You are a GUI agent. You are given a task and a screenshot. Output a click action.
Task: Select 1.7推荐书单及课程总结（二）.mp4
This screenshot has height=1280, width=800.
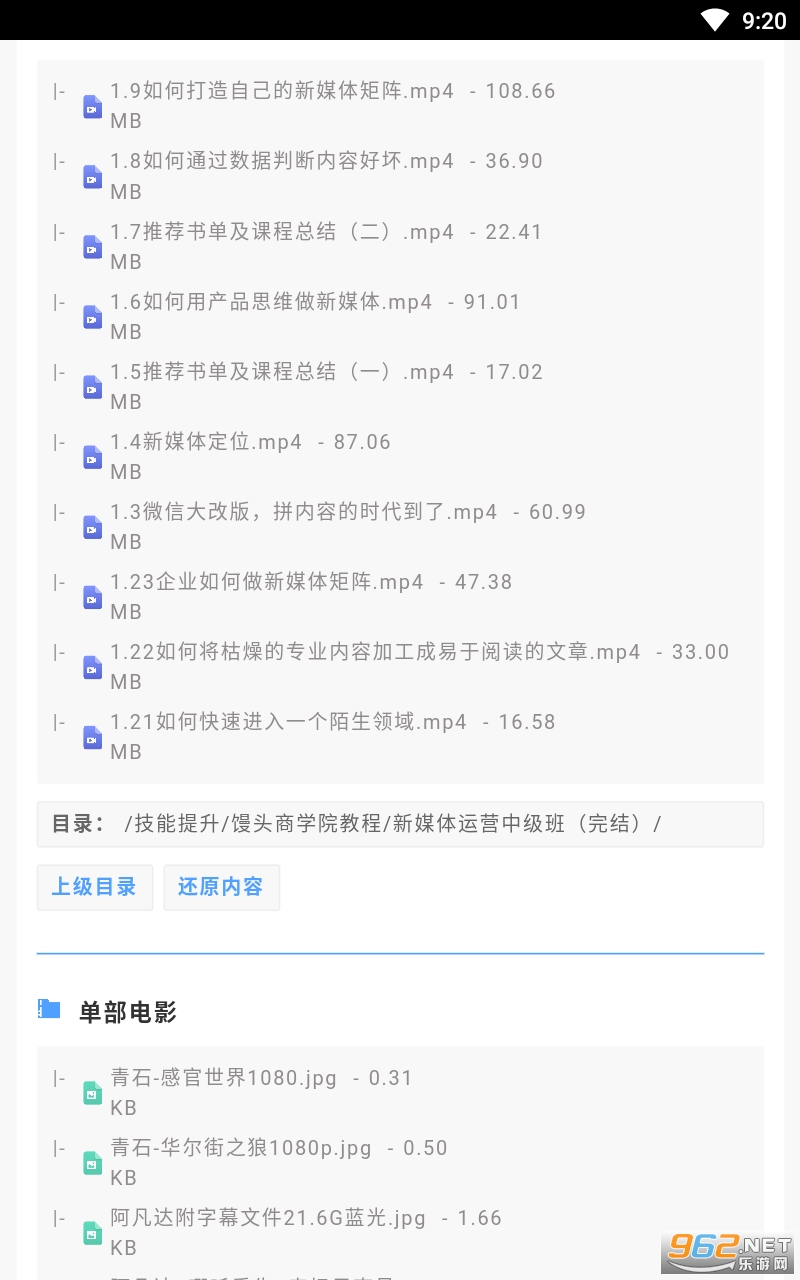pyautogui.click(x=282, y=232)
